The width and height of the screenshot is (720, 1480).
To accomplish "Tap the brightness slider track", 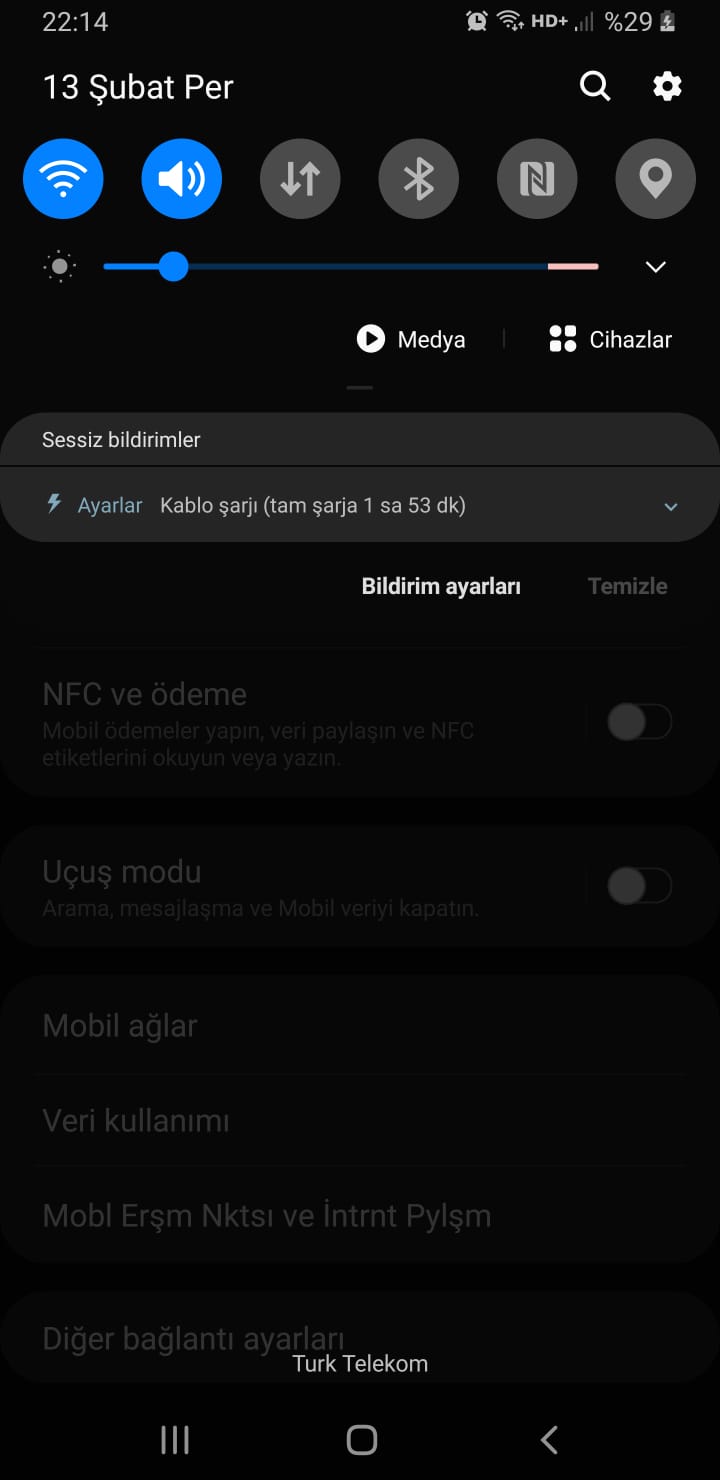I will click(x=351, y=267).
